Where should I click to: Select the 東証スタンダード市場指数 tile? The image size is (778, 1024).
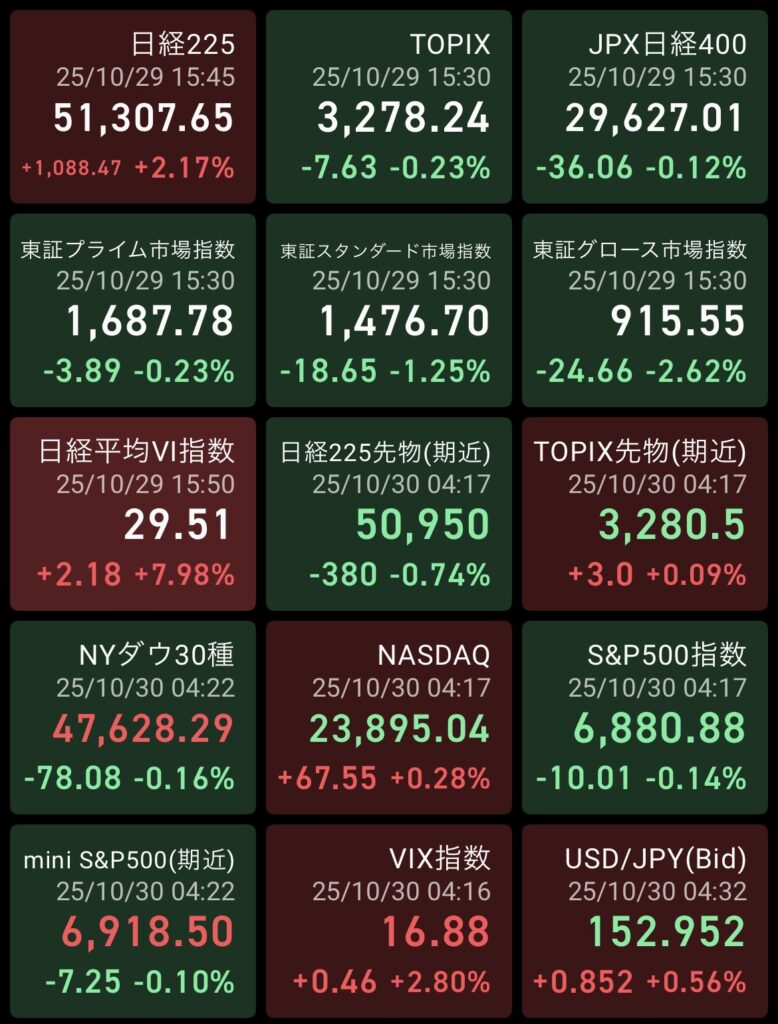coord(389,310)
